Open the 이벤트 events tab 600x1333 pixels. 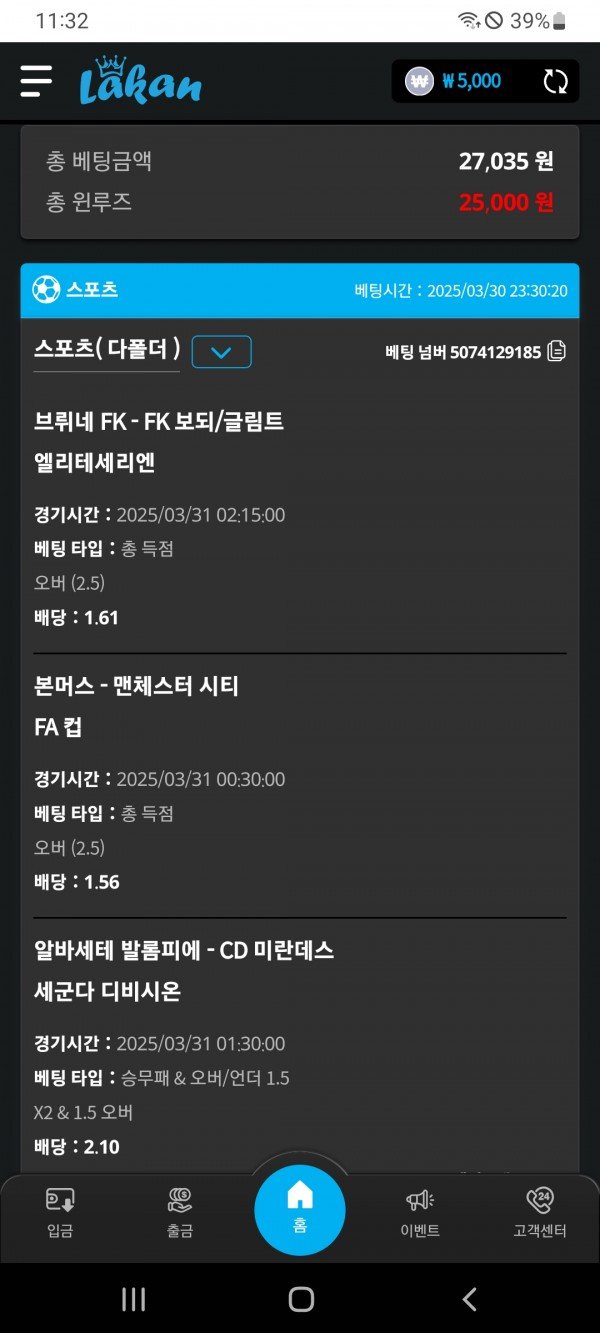point(420,1213)
